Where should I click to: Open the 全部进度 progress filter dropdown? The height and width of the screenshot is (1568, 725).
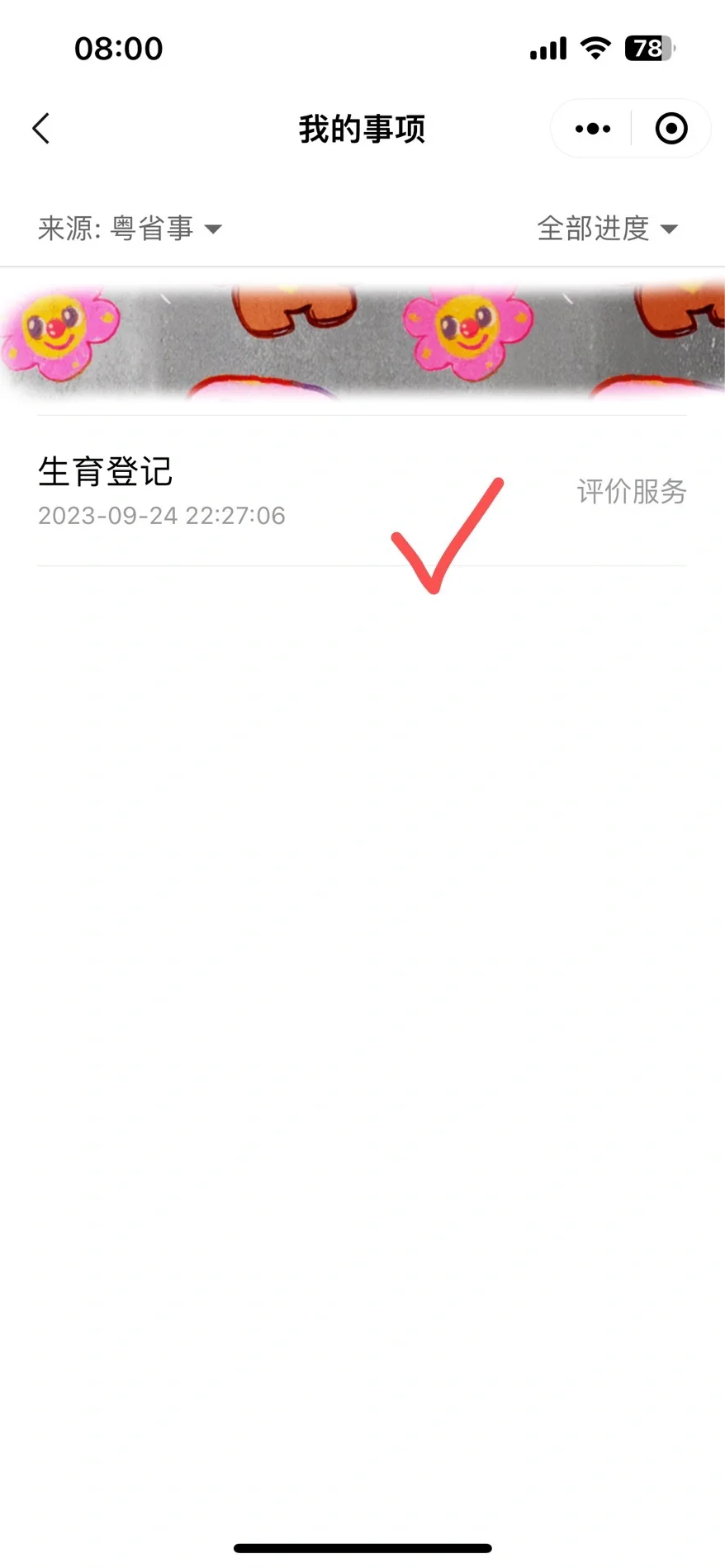click(x=607, y=229)
